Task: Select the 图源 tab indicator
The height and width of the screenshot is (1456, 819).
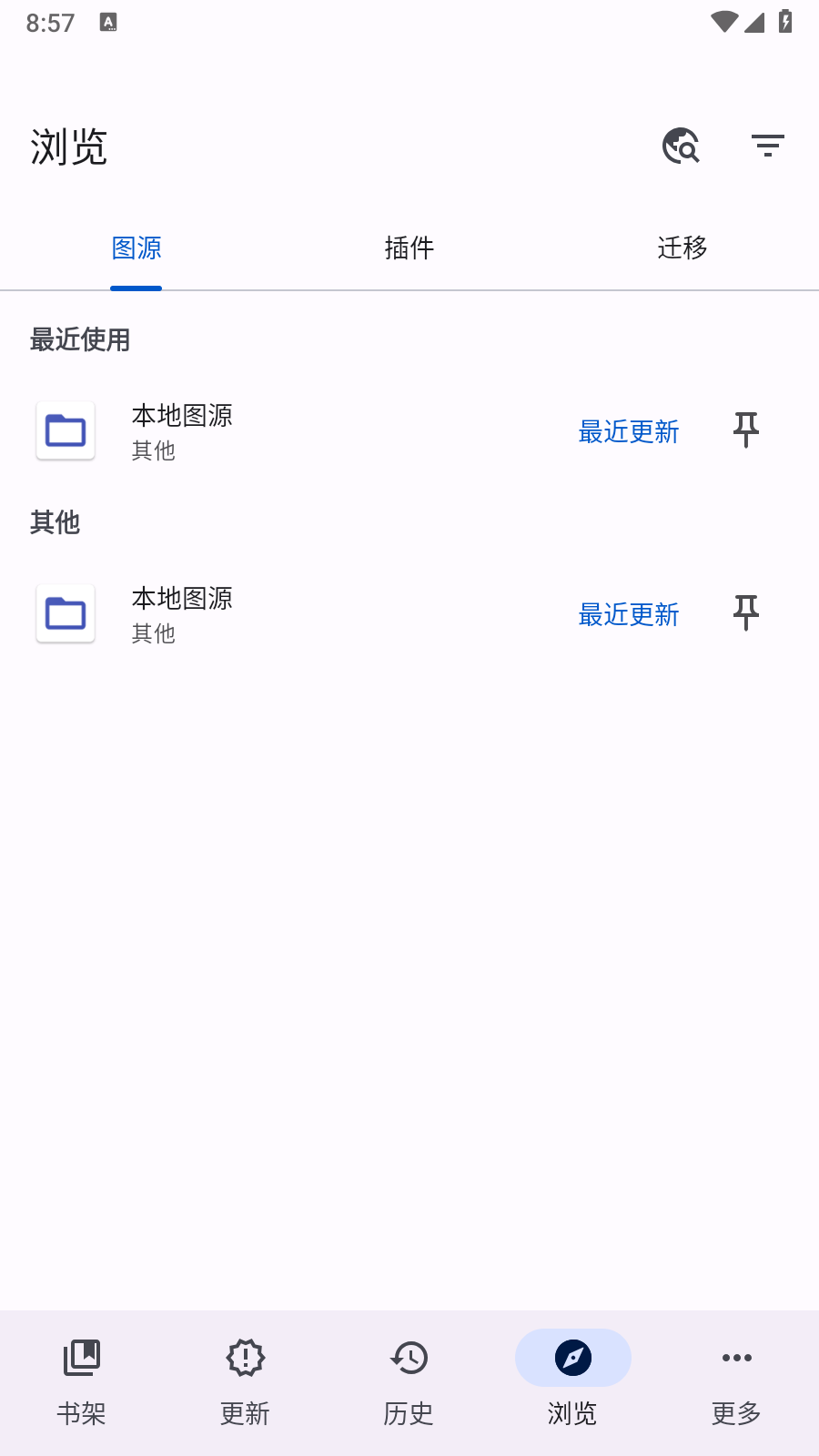Action: click(136, 248)
